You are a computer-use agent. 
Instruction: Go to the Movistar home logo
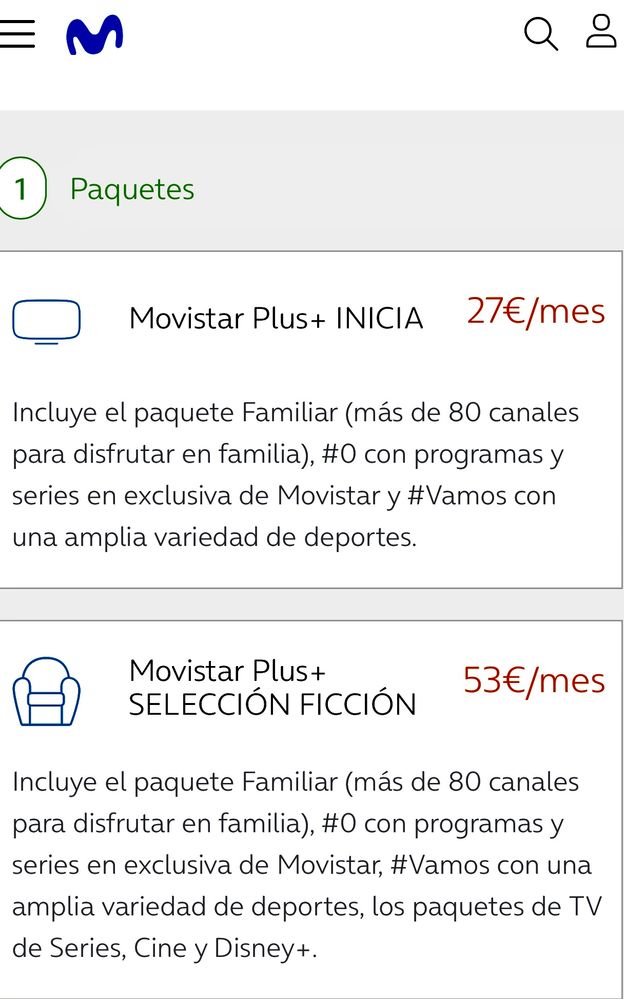(95, 35)
